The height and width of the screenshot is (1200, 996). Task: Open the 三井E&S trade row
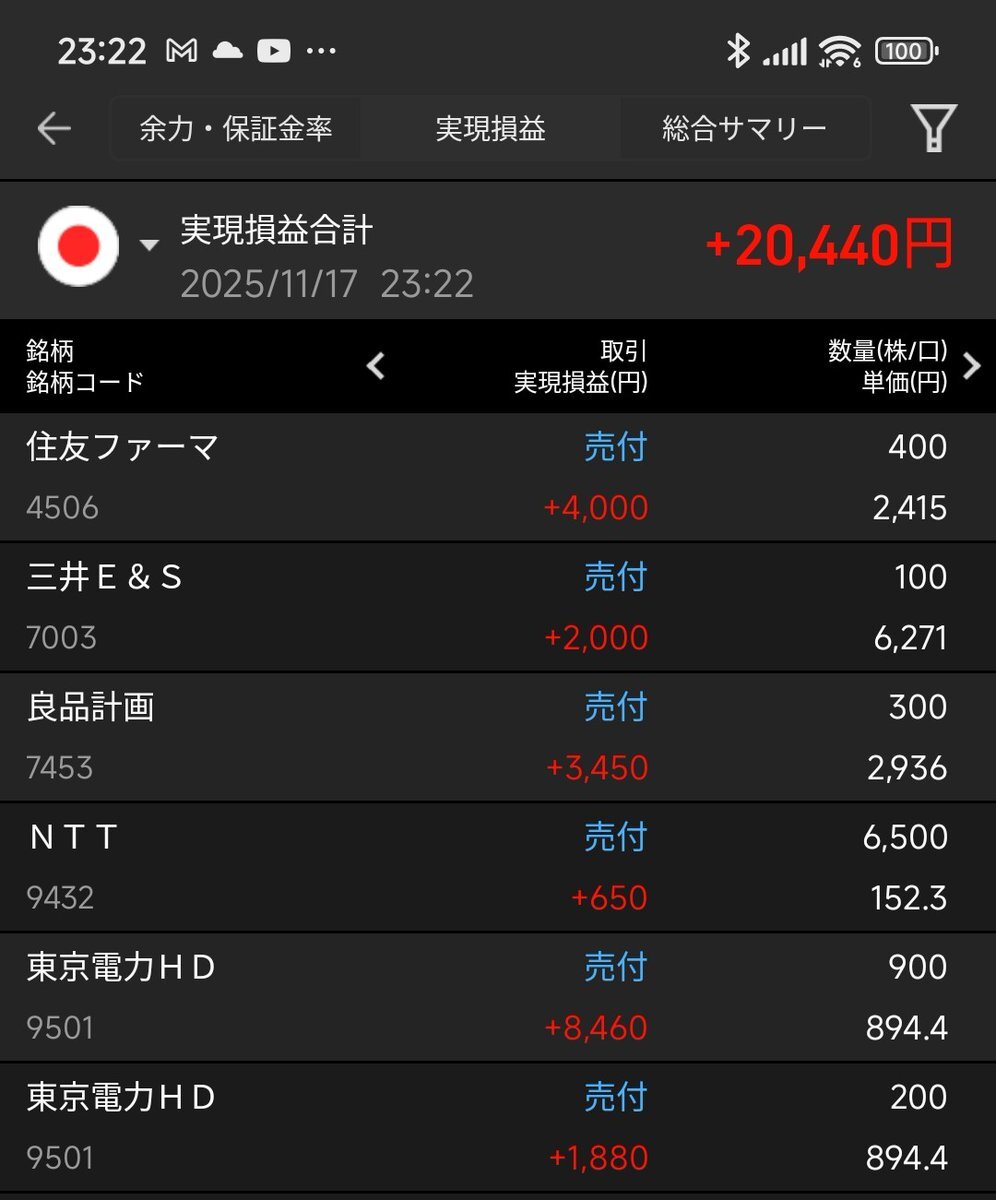click(x=498, y=607)
